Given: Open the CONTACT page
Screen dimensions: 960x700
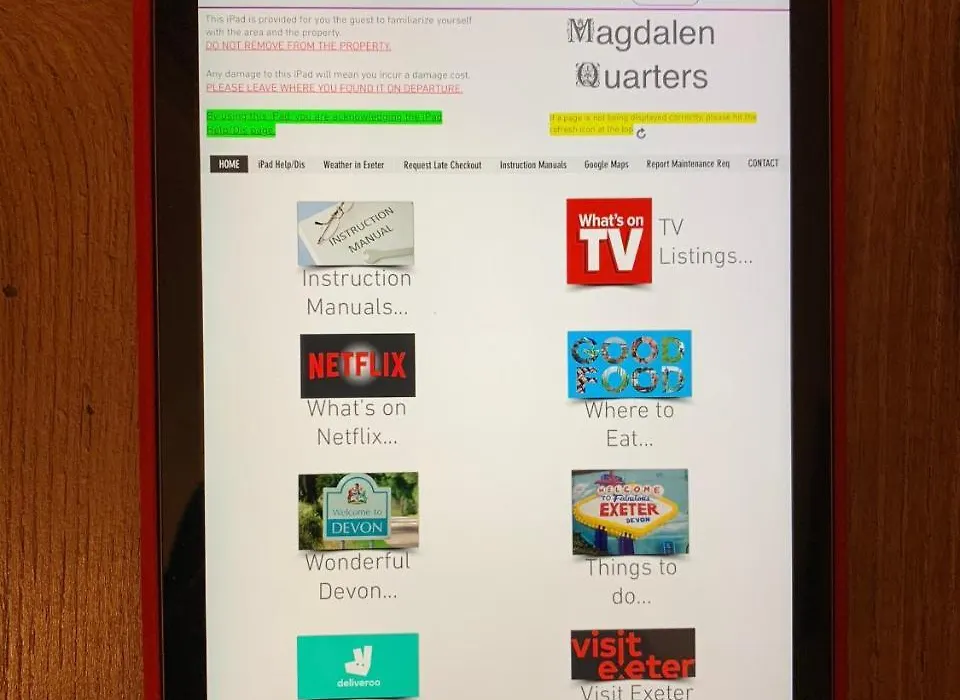Looking at the screenshot, I should pyautogui.click(x=763, y=163).
